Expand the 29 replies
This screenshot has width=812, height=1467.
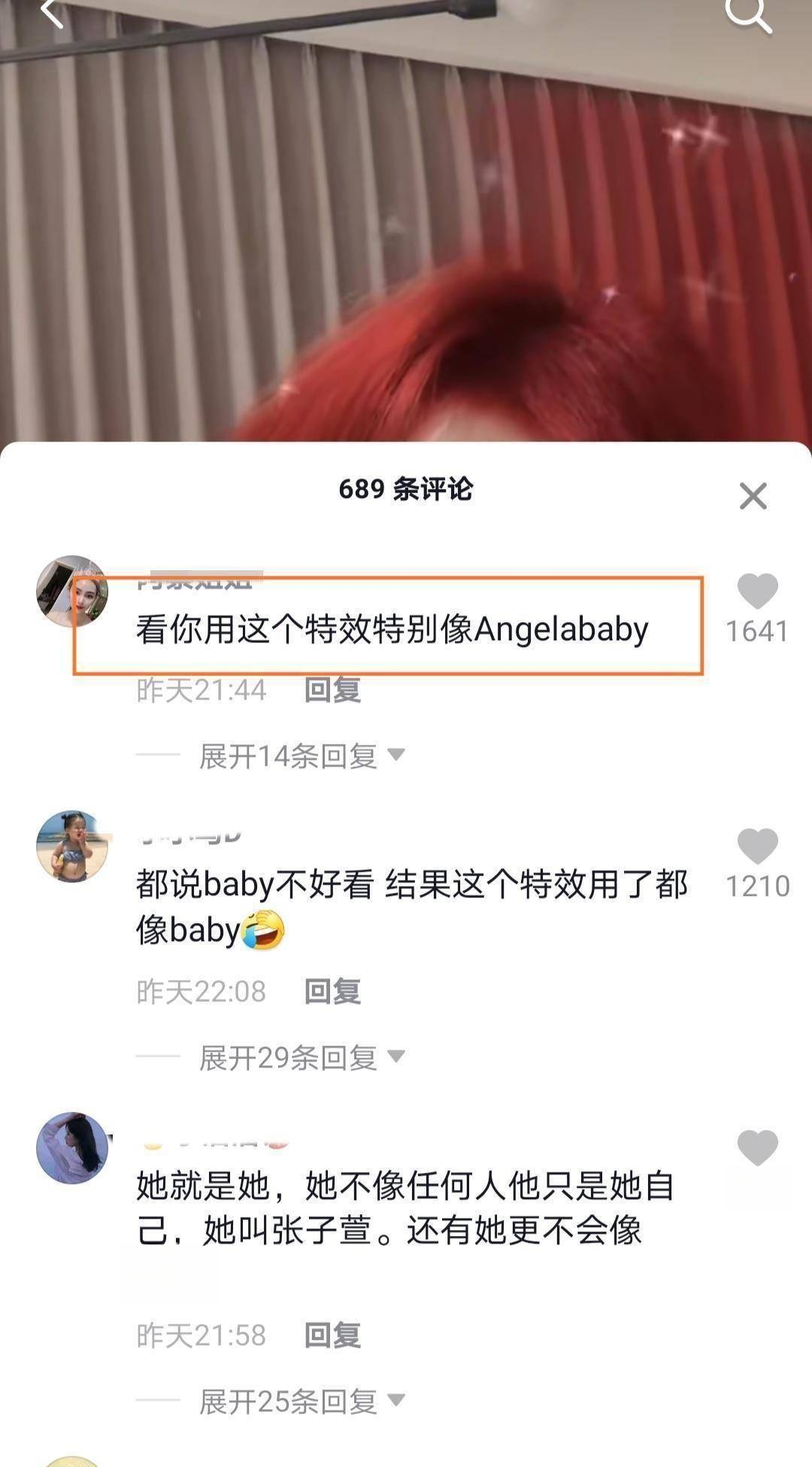[301, 1058]
